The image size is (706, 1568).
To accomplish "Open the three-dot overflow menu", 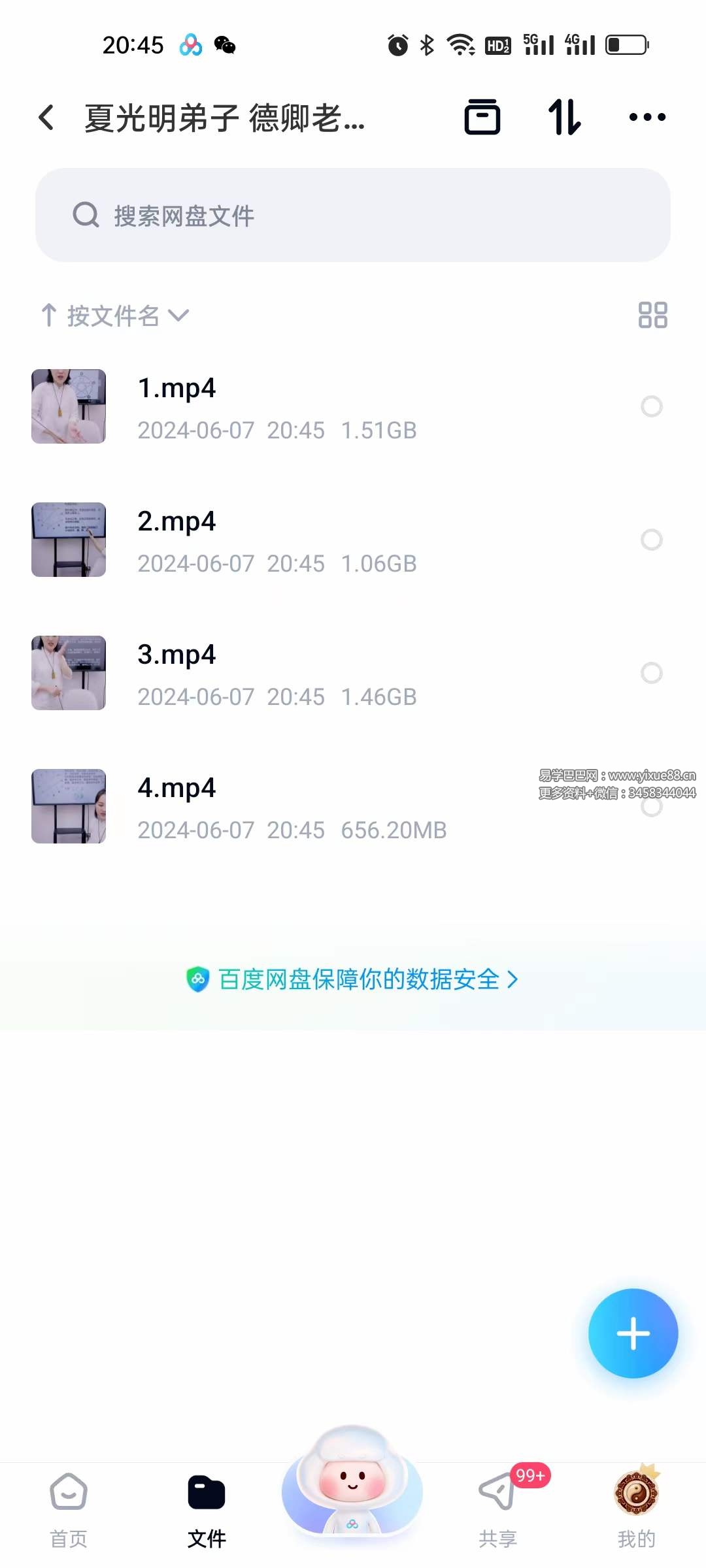I will tap(647, 118).
